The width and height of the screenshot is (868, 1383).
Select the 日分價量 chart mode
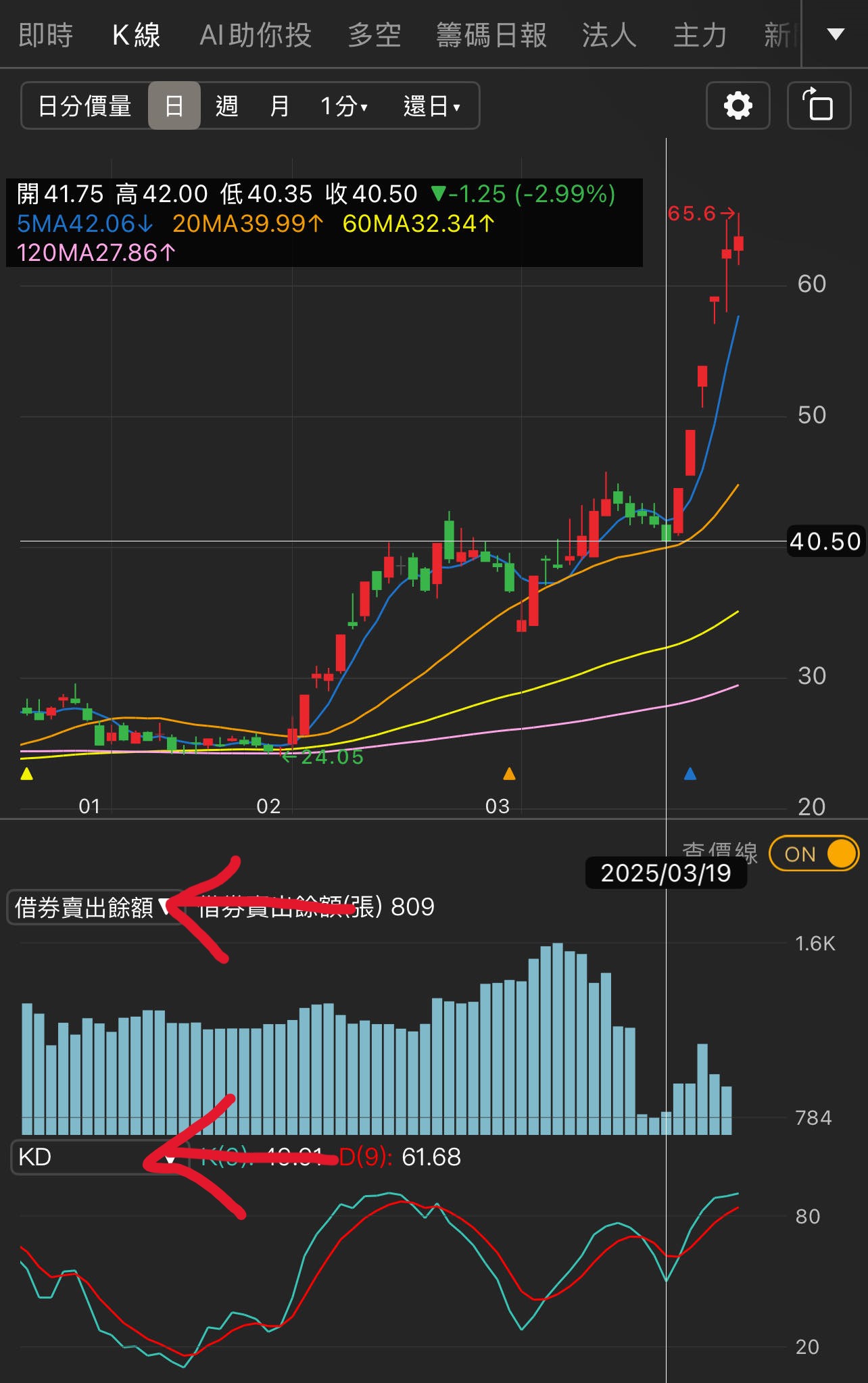85,106
